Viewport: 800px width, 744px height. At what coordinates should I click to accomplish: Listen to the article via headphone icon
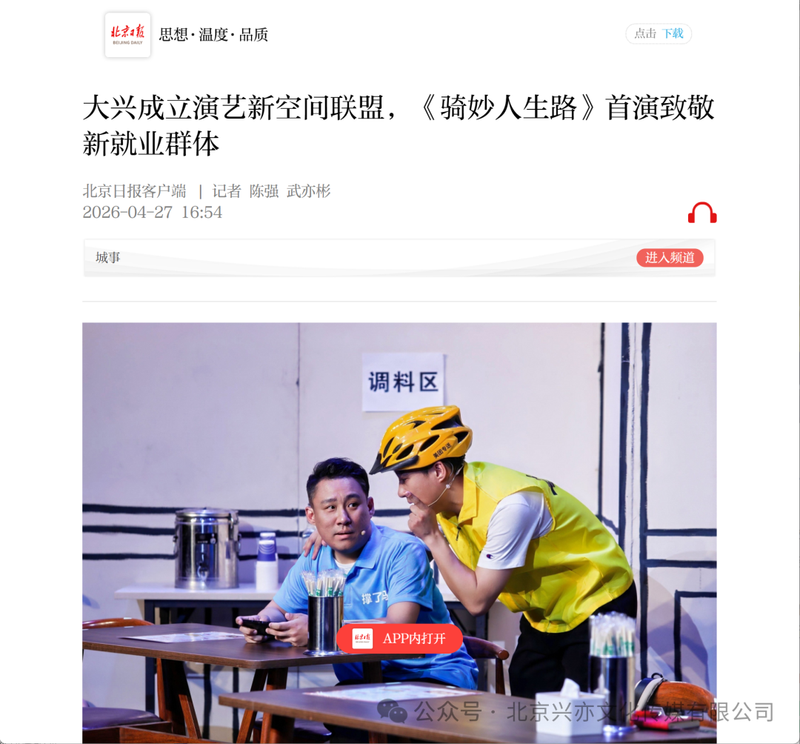pyautogui.click(x=702, y=213)
